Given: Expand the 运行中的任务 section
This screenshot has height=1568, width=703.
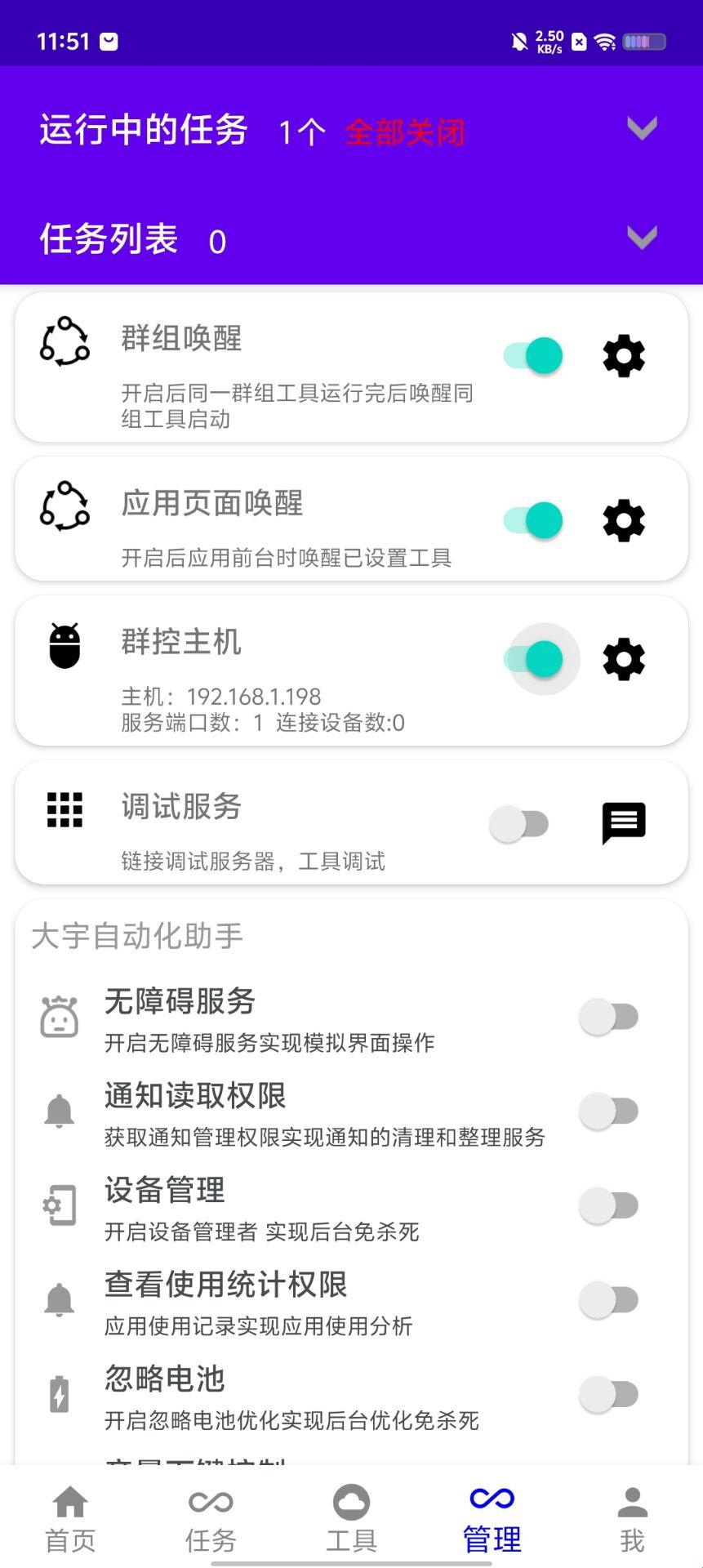Looking at the screenshot, I should [641, 128].
